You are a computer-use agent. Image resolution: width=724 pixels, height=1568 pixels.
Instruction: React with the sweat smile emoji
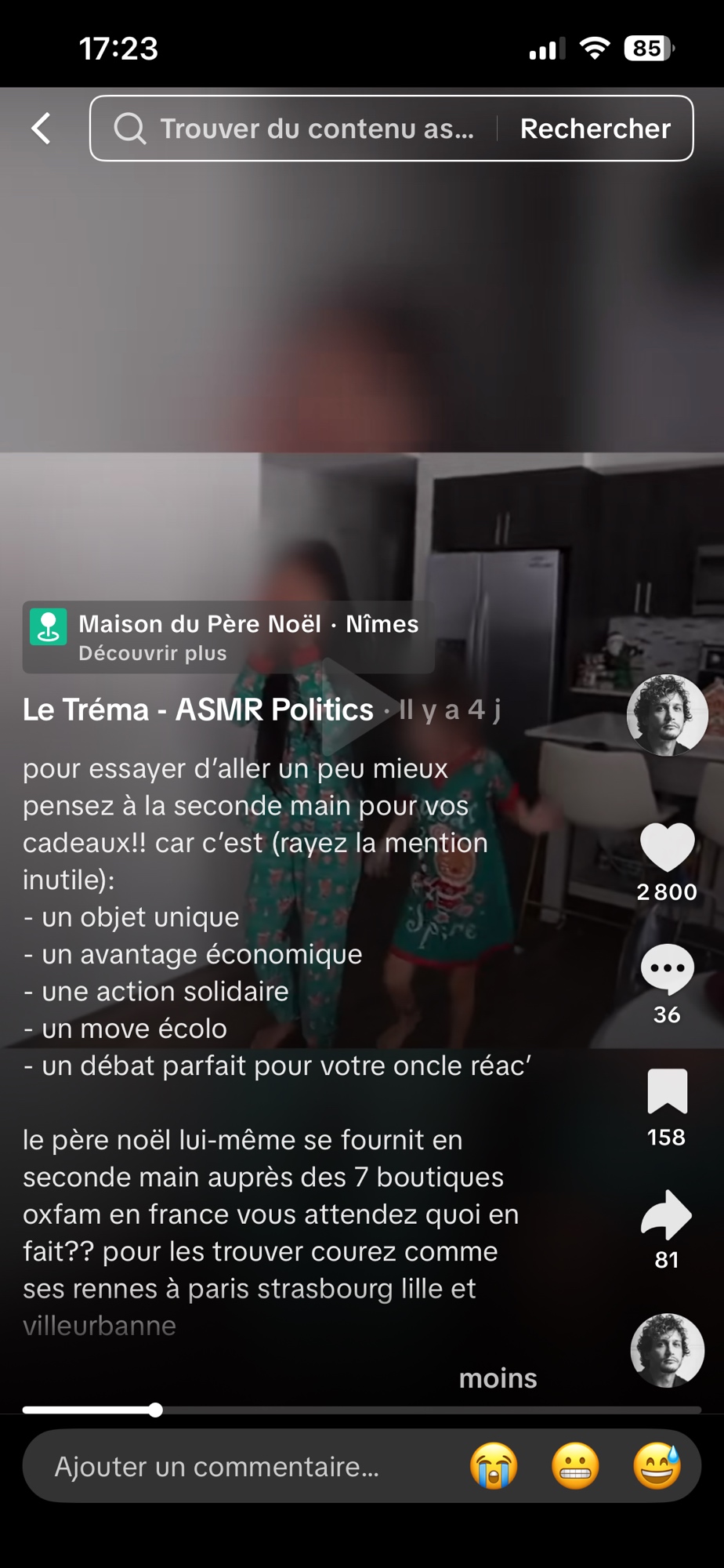click(x=657, y=1466)
